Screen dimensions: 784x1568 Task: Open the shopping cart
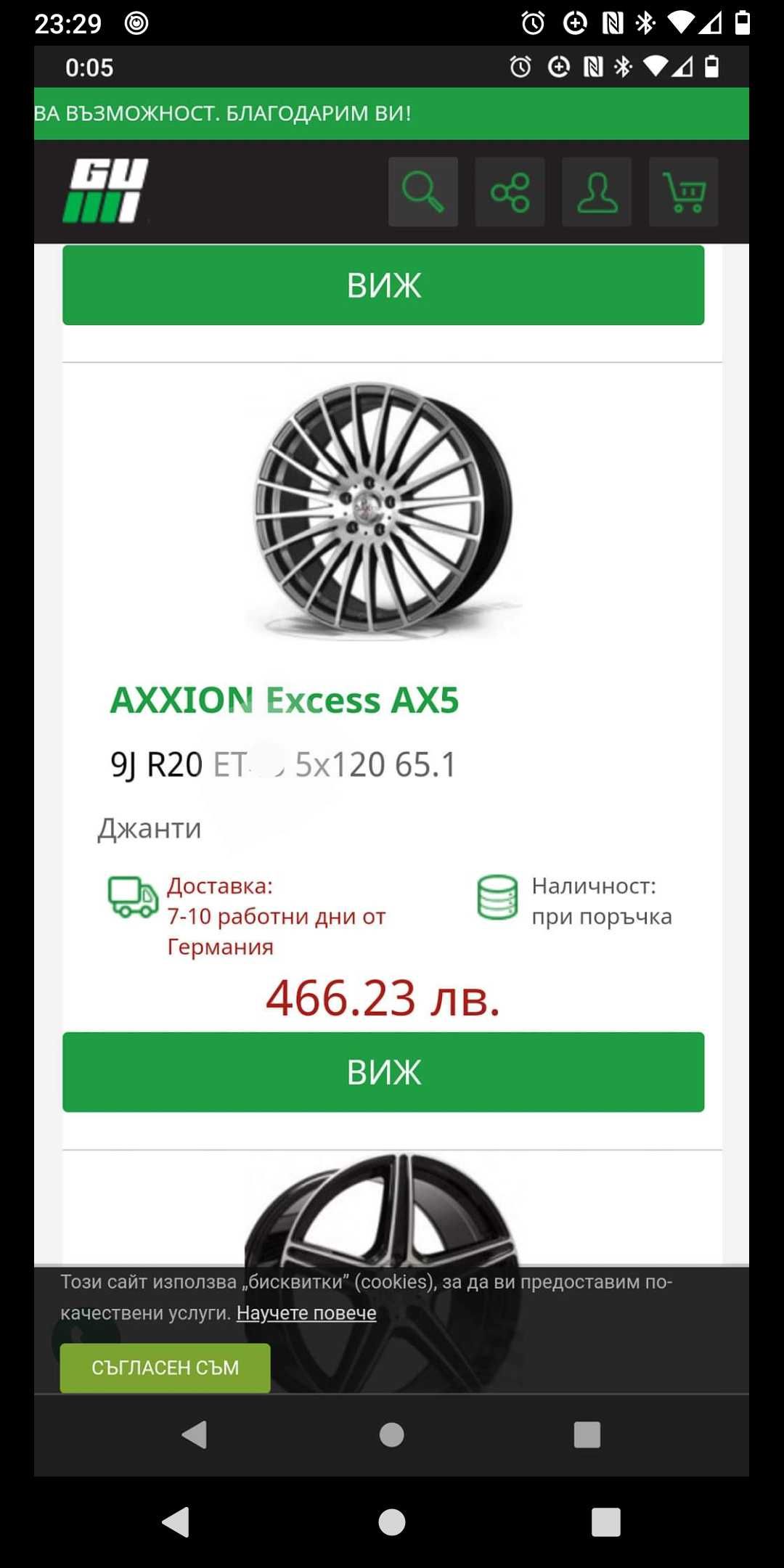click(x=683, y=192)
